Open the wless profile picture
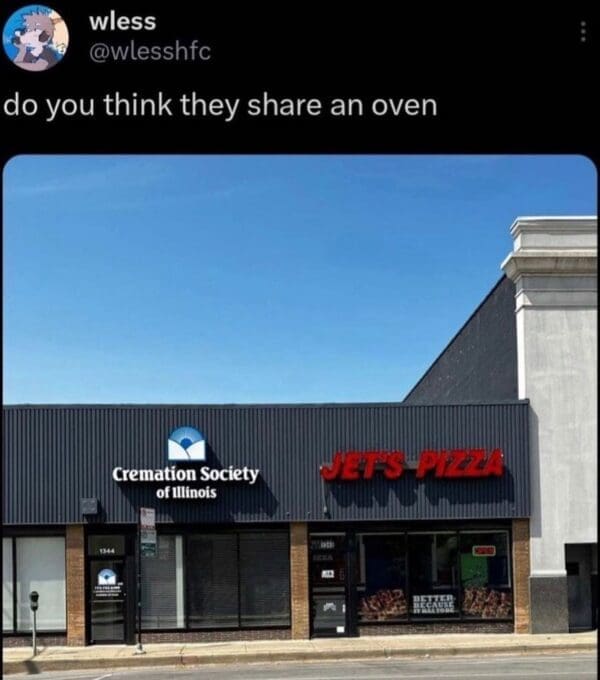Viewport: 600px width, 680px height. (x=35, y=37)
